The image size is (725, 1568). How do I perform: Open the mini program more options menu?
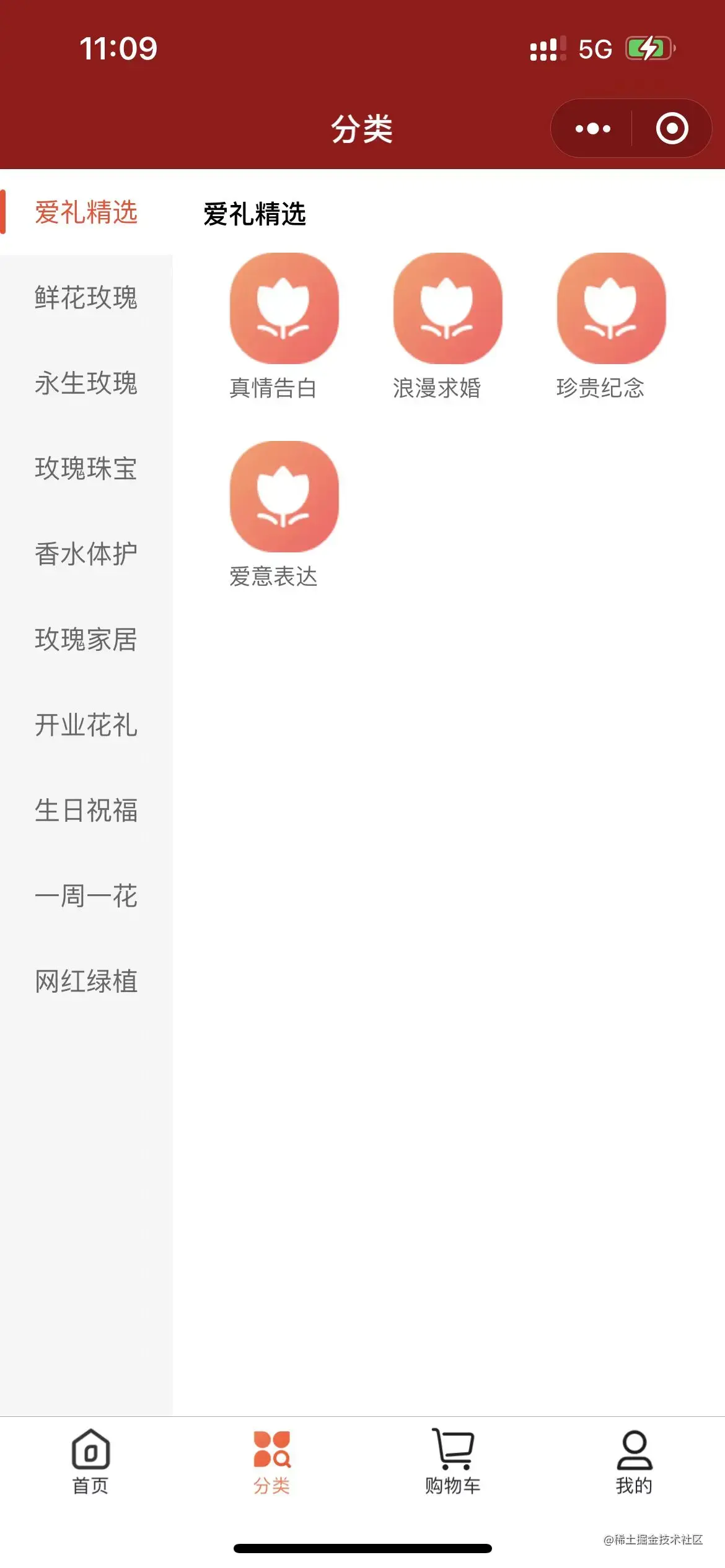(x=591, y=128)
